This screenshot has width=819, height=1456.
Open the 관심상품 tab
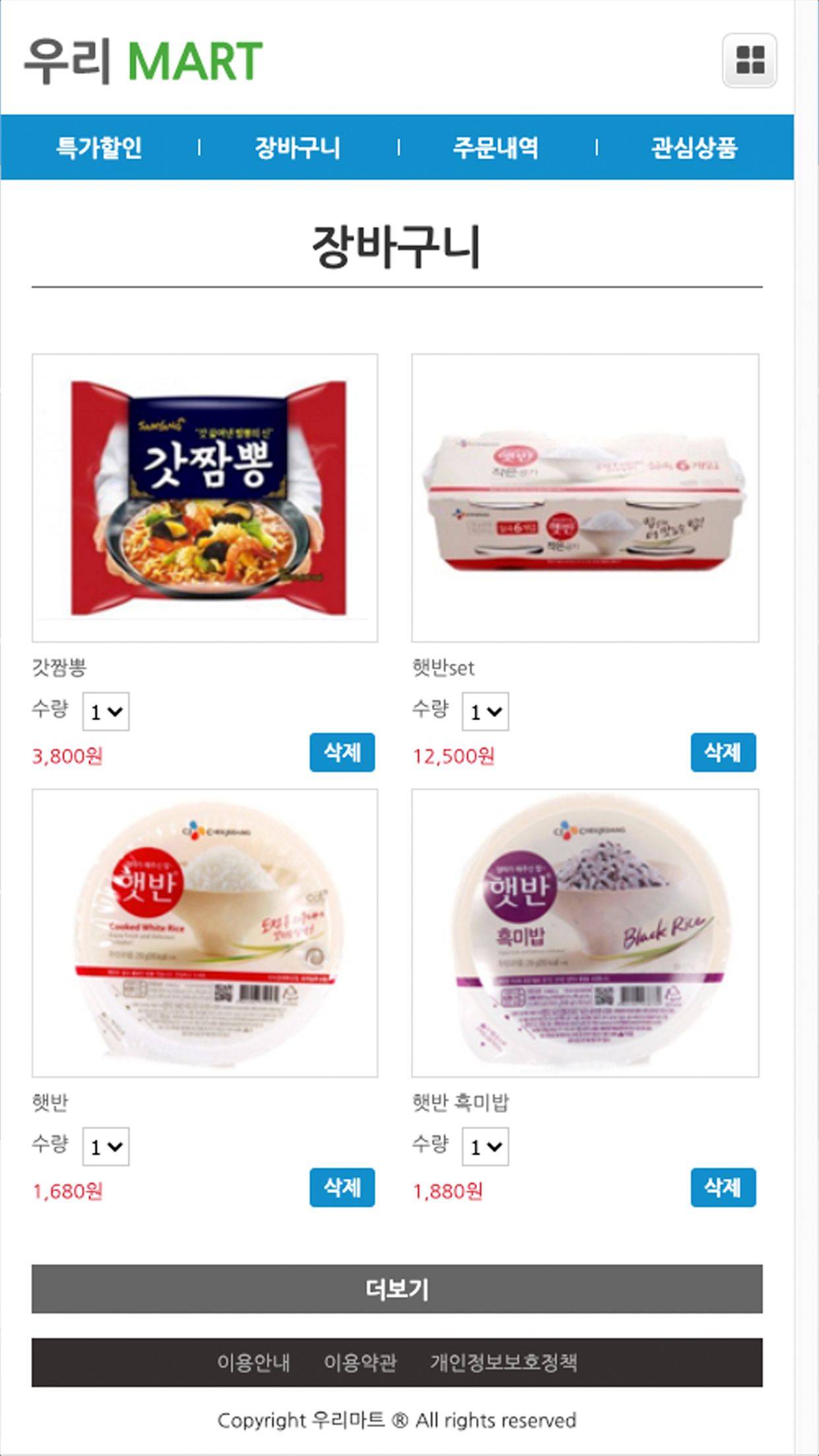tap(694, 147)
